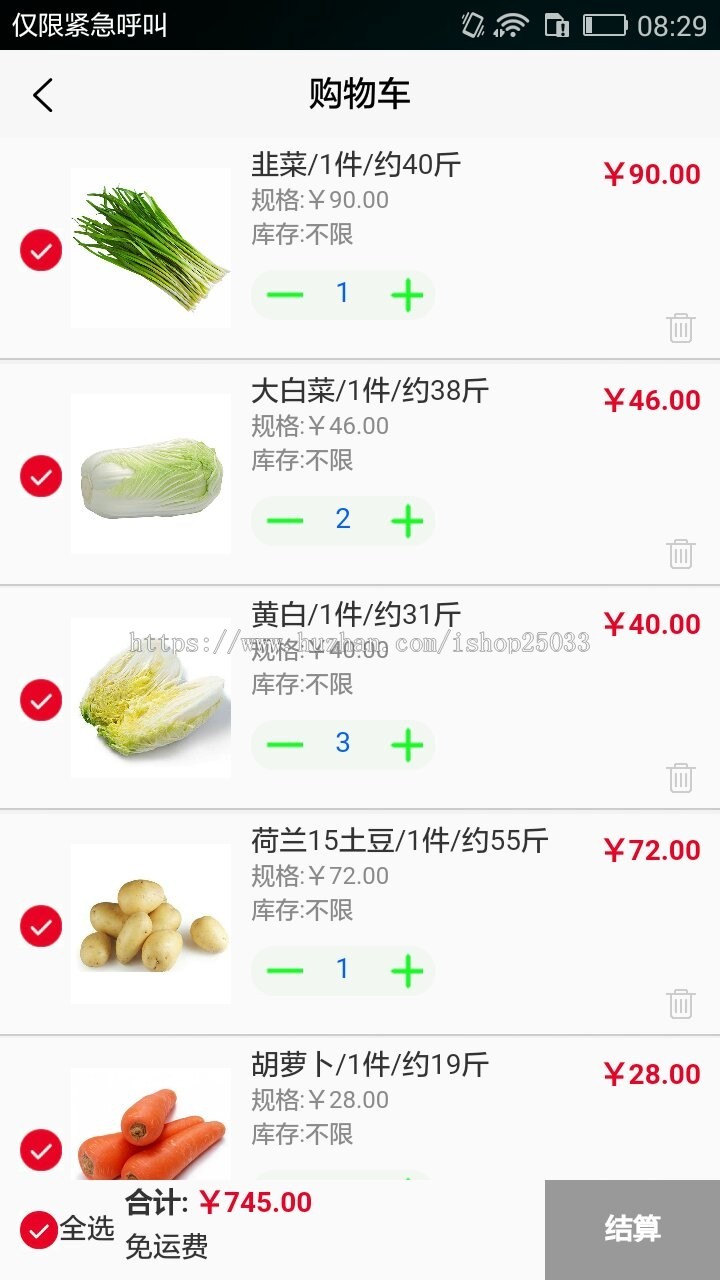Increase 黄白 quantity with plus button
The height and width of the screenshot is (1280, 720).
406,743
